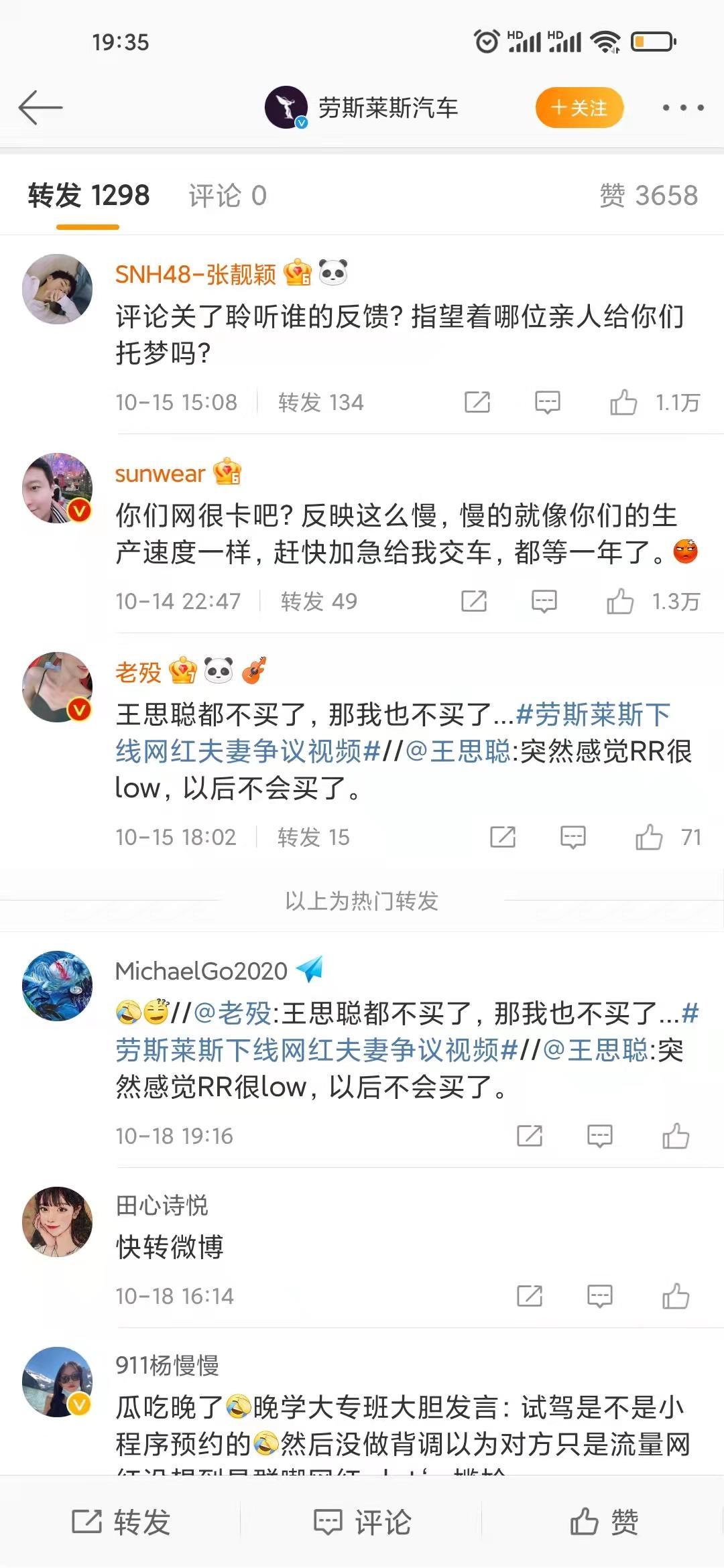Open SNH48-张靓颖's profile avatar
The height and width of the screenshot is (1568, 724).
click(x=58, y=289)
